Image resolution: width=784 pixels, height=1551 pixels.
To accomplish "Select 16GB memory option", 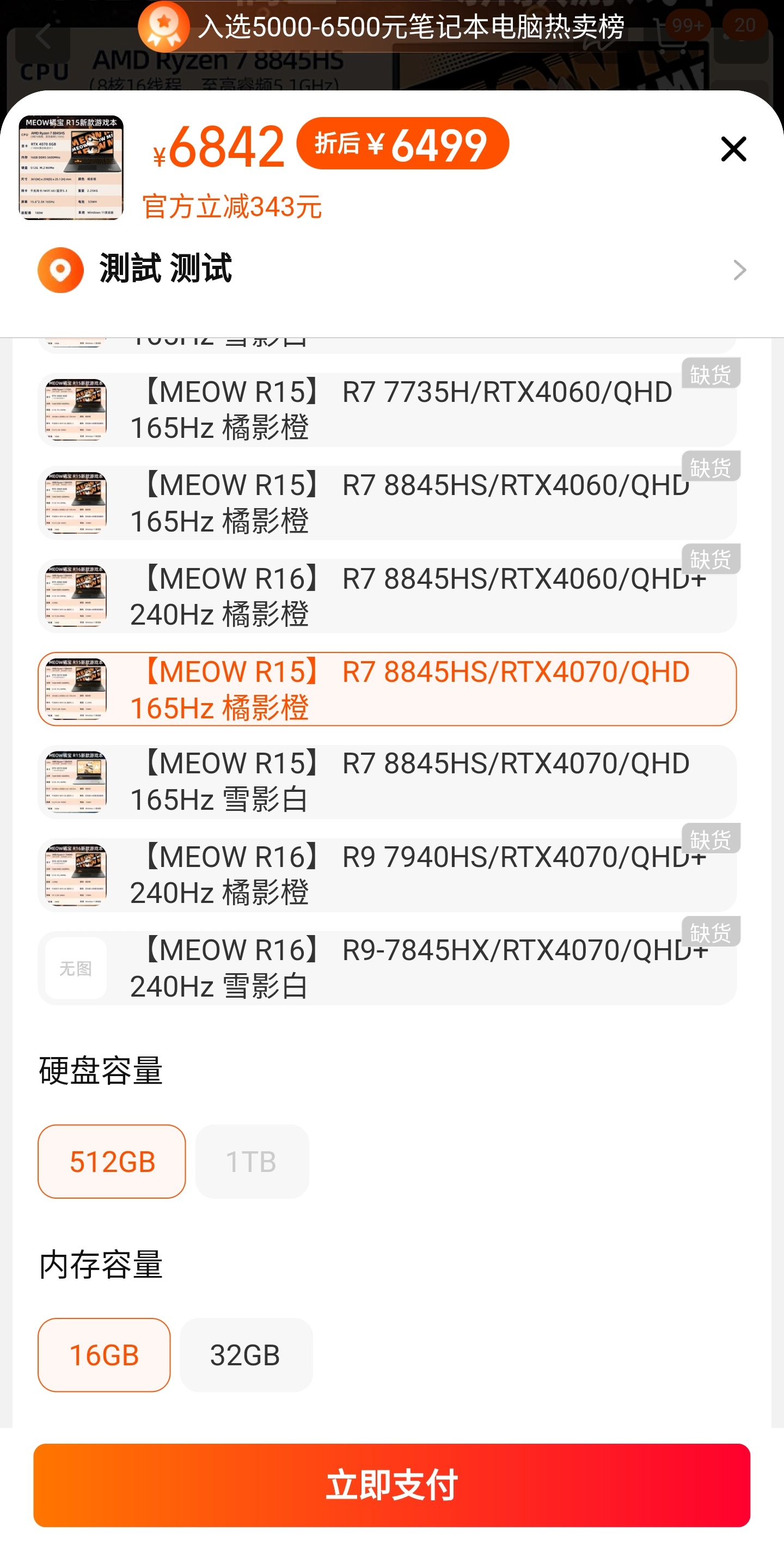I will 103,1355.
